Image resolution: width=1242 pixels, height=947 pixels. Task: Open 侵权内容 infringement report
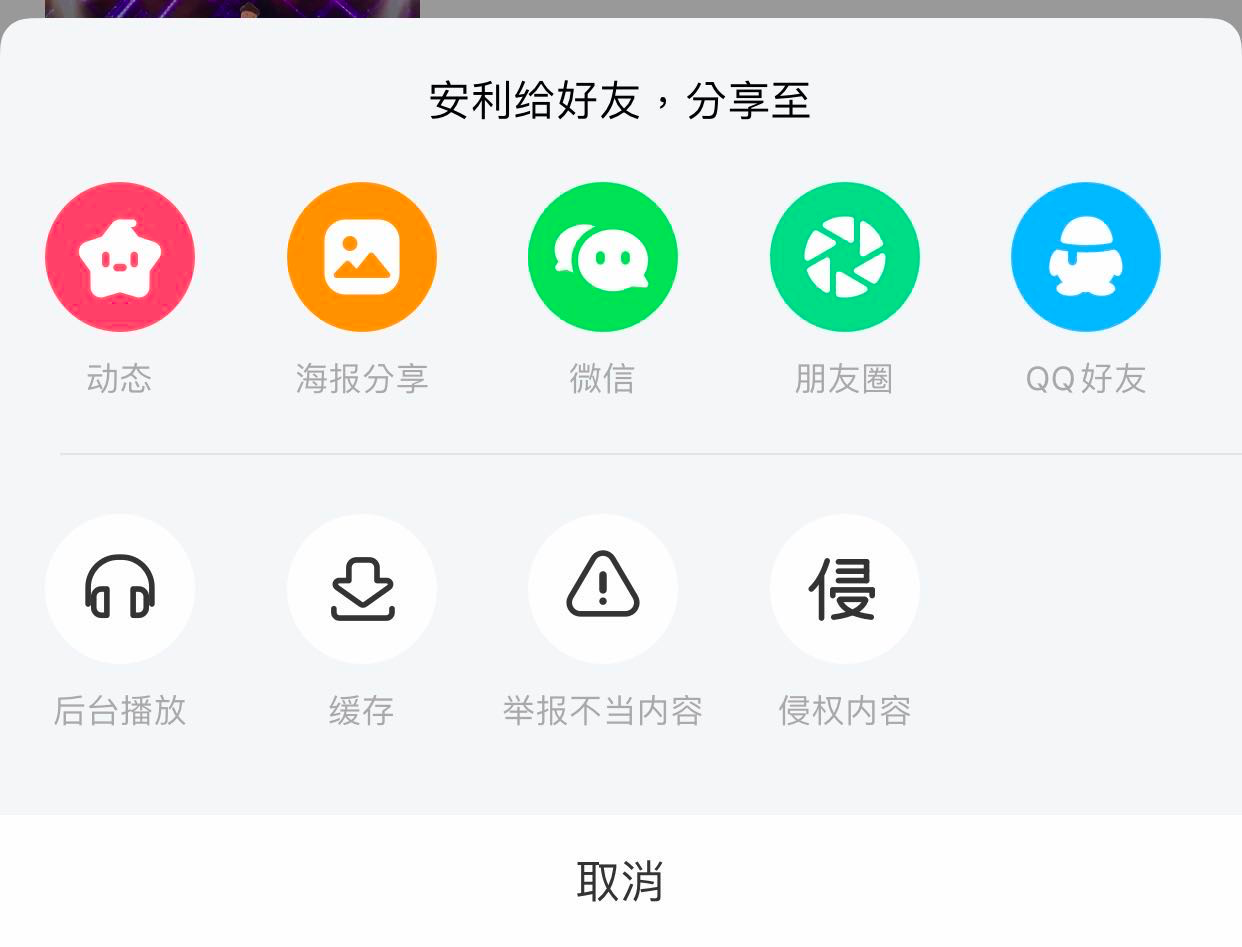click(x=845, y=589)
